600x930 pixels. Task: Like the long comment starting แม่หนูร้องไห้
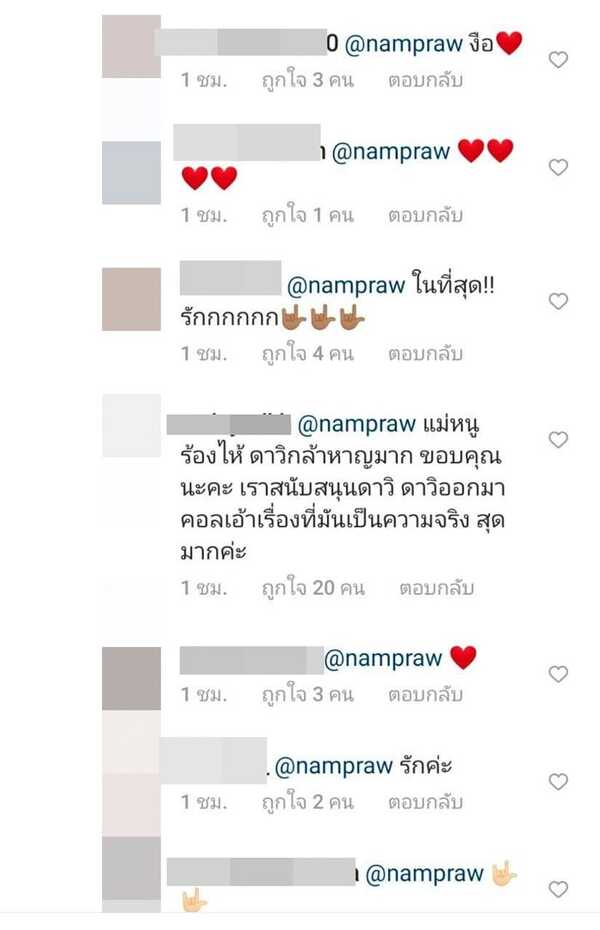[x=558, y=439]
